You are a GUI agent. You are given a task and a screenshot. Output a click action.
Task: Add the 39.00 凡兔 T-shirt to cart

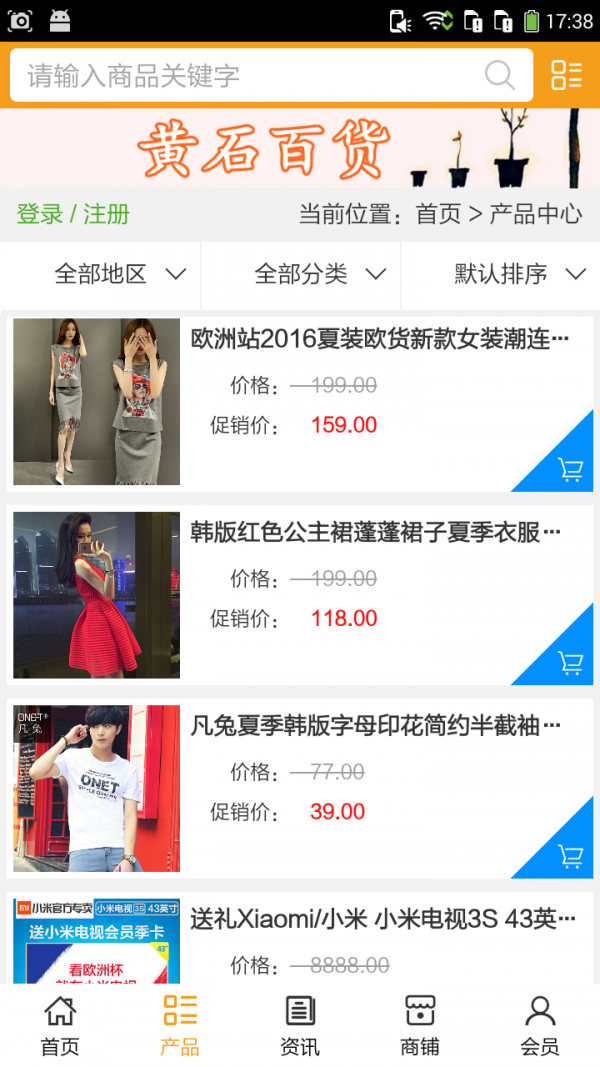[x=570, y=855]
